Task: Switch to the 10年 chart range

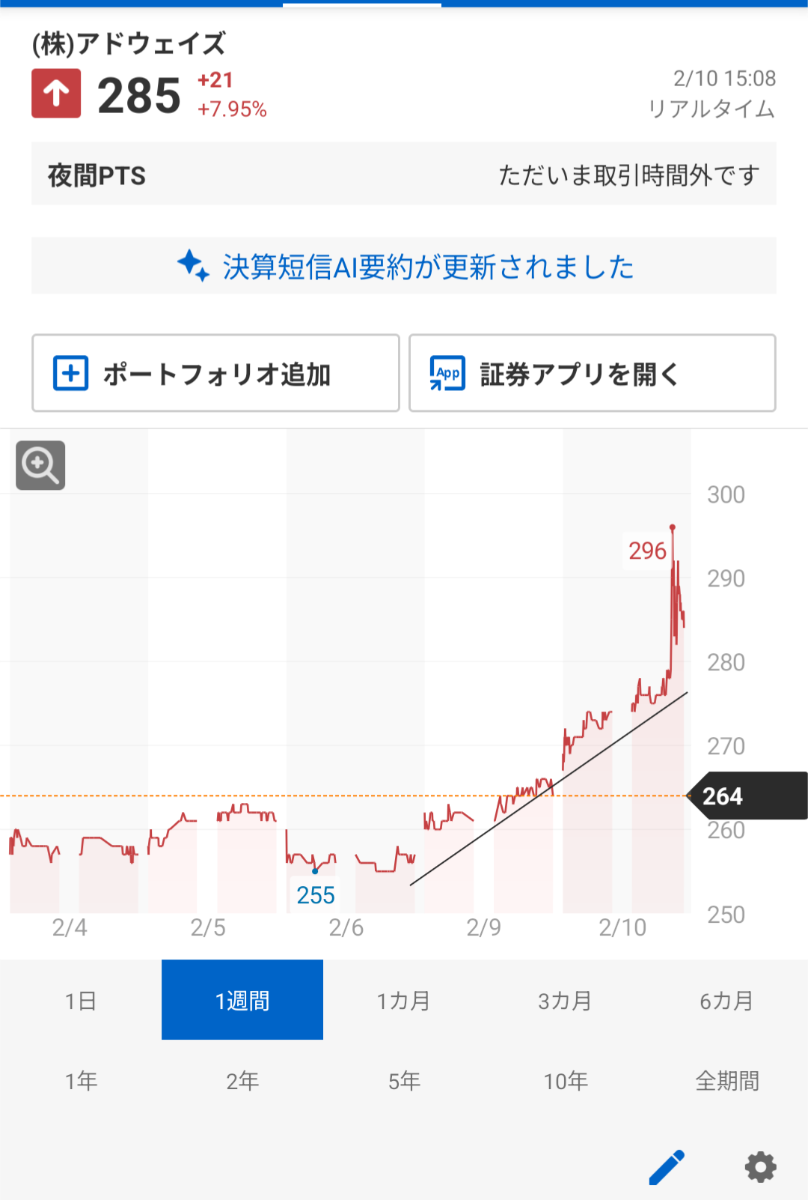Action: (x=565, y=1080)
